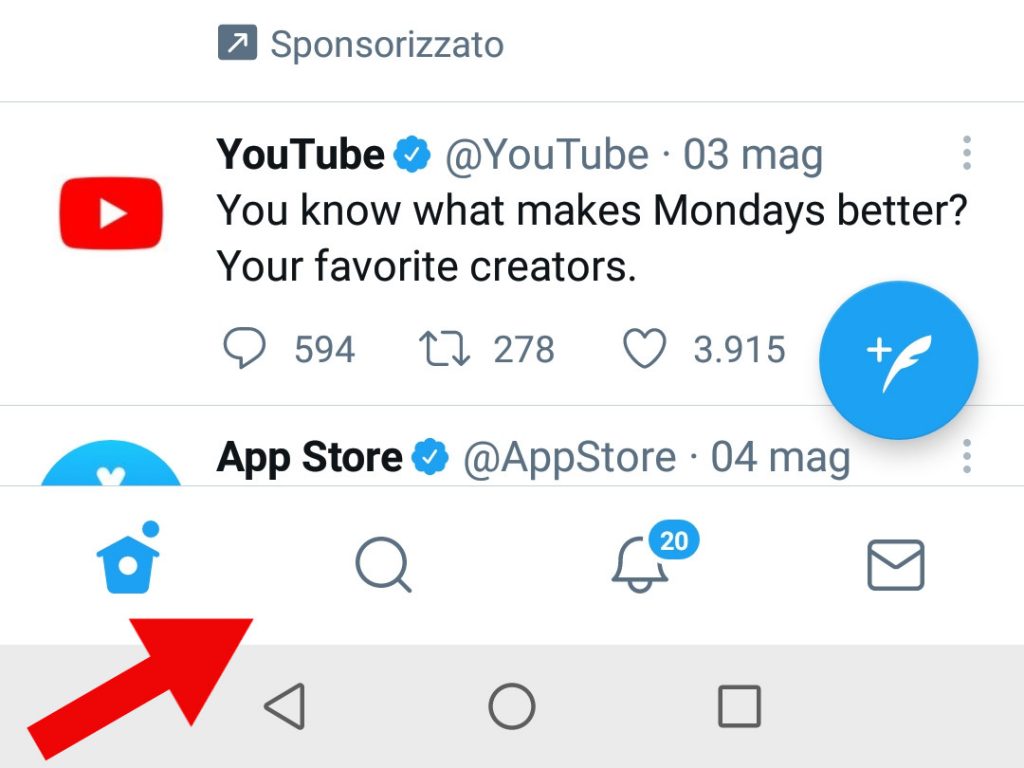Open the YouTube profile picture
Viewport: 1024px width, 768px height.
point(111,213)
